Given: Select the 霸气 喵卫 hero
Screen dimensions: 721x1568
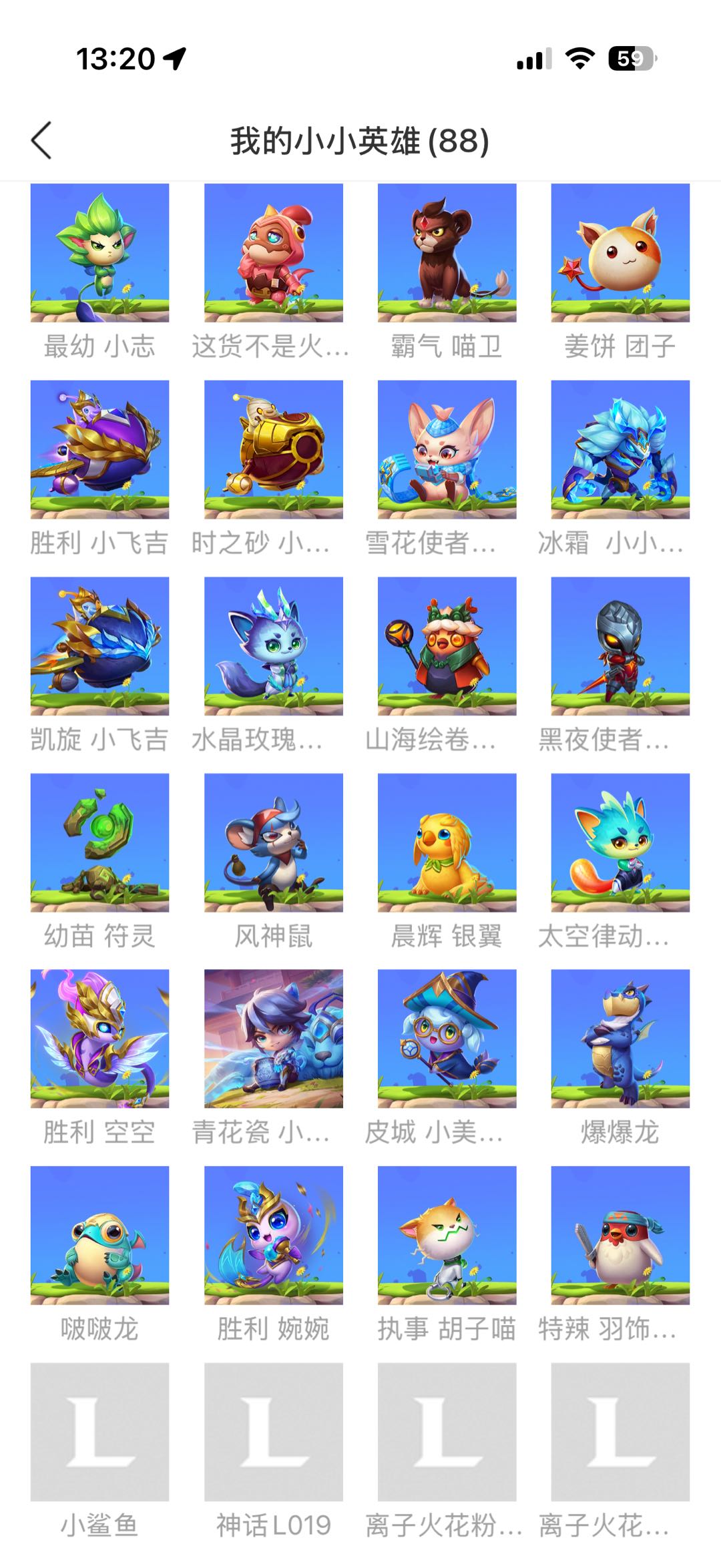Looking at the screenshot, I should [x=447, y=253].
